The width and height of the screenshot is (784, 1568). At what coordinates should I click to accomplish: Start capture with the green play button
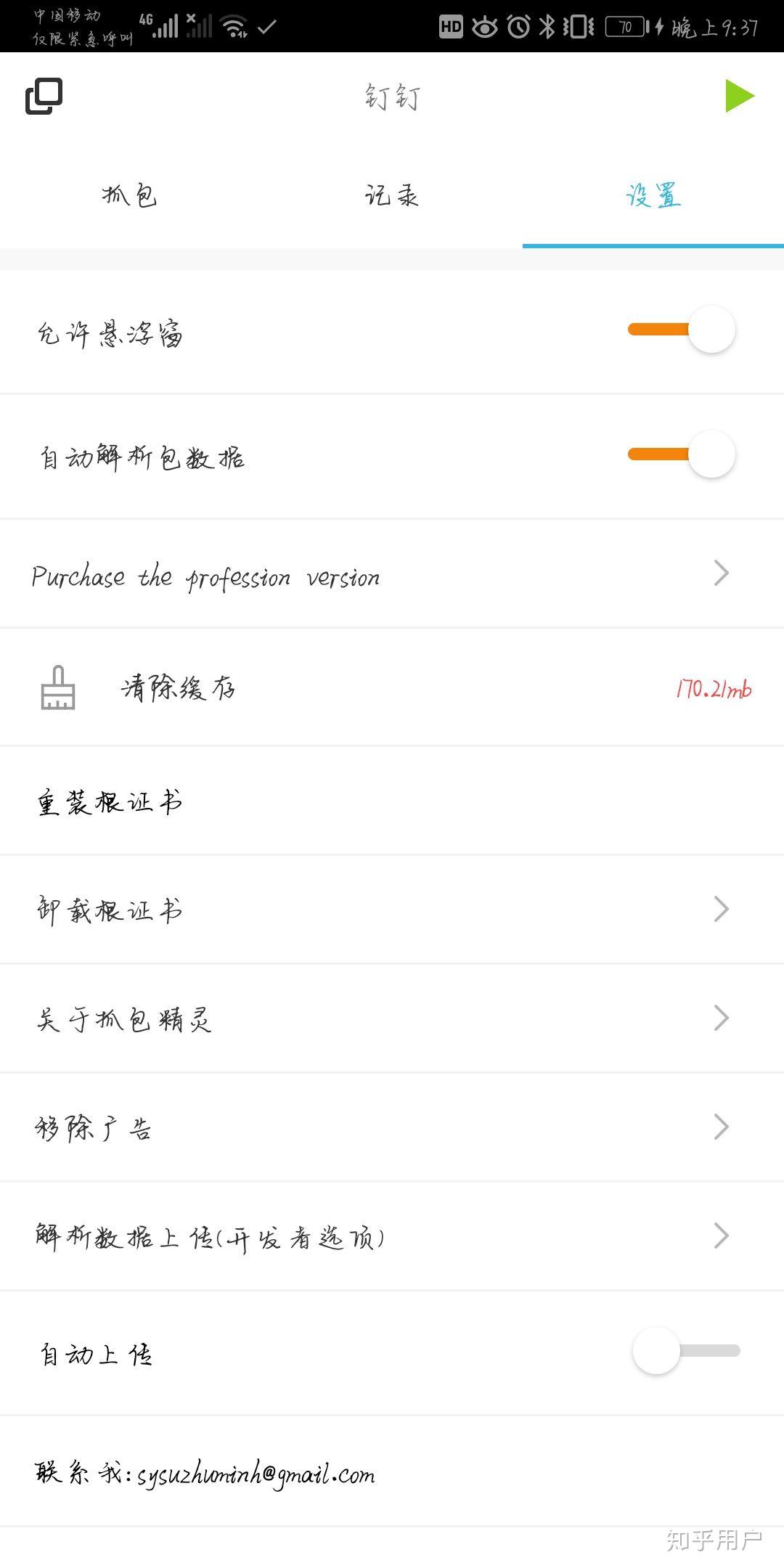(x=739, y=97)
